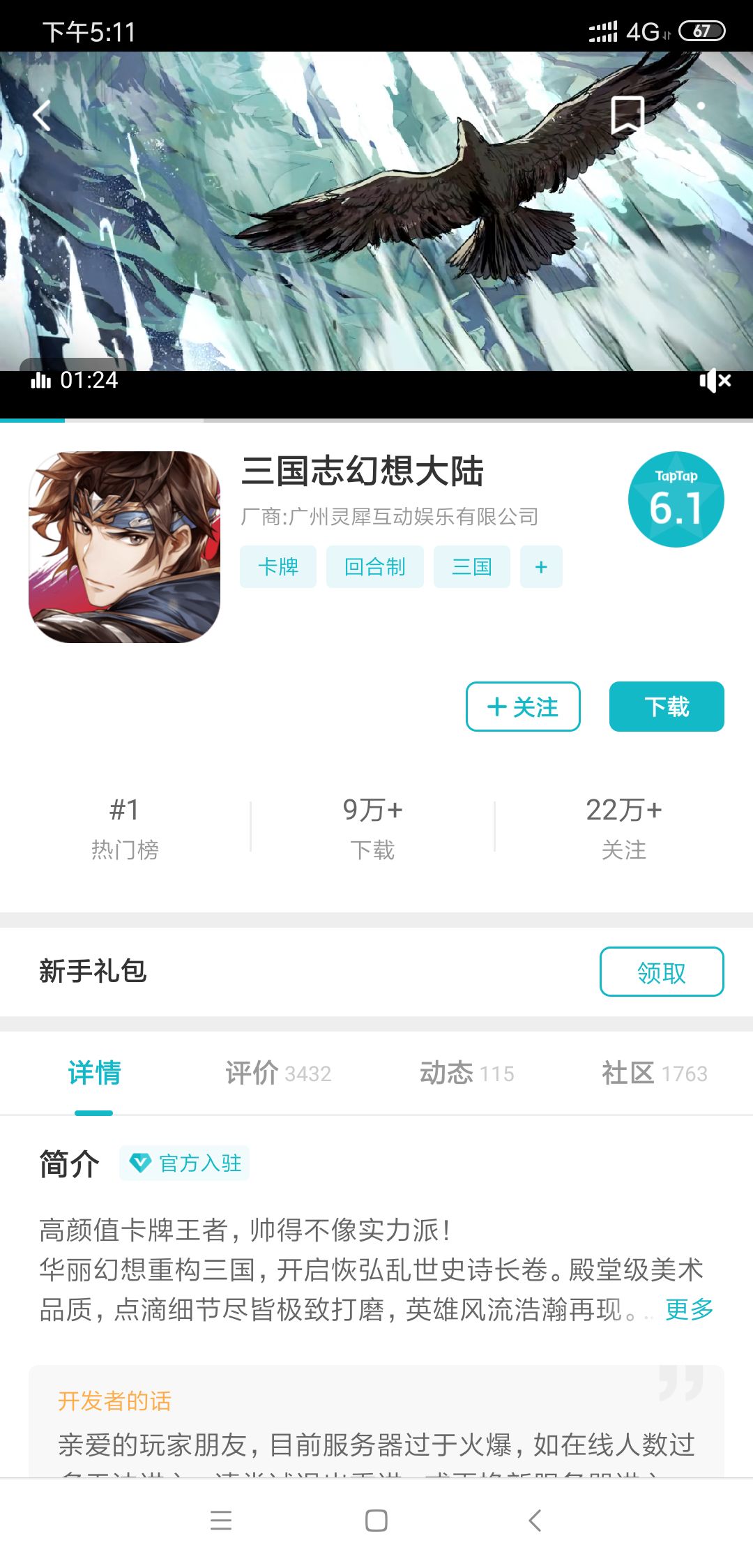Screen dimensions: 753x1568
Task: Tap the 关注 follow button
Action: (523, 707)
